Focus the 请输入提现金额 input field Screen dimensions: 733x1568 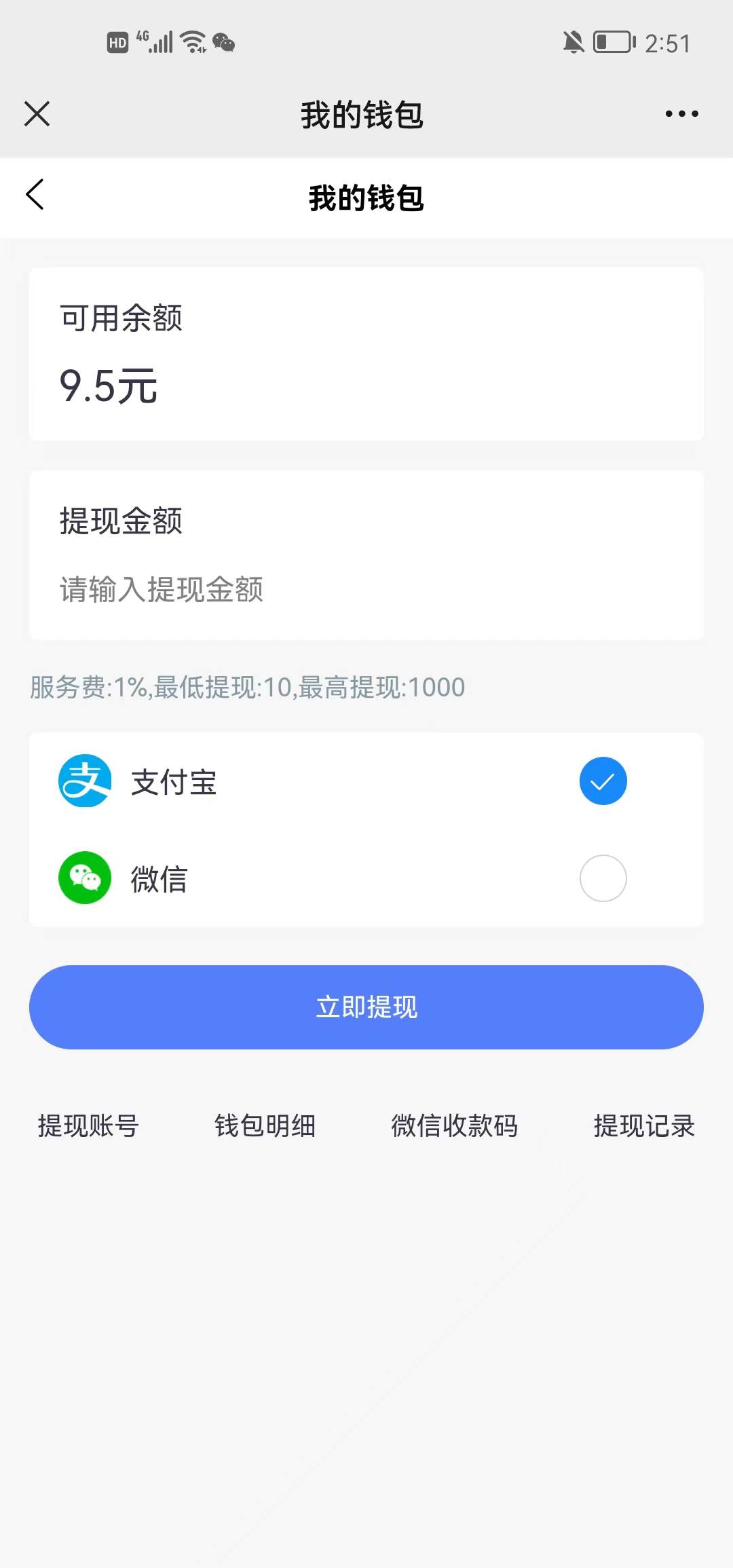[x=366, y=589]
